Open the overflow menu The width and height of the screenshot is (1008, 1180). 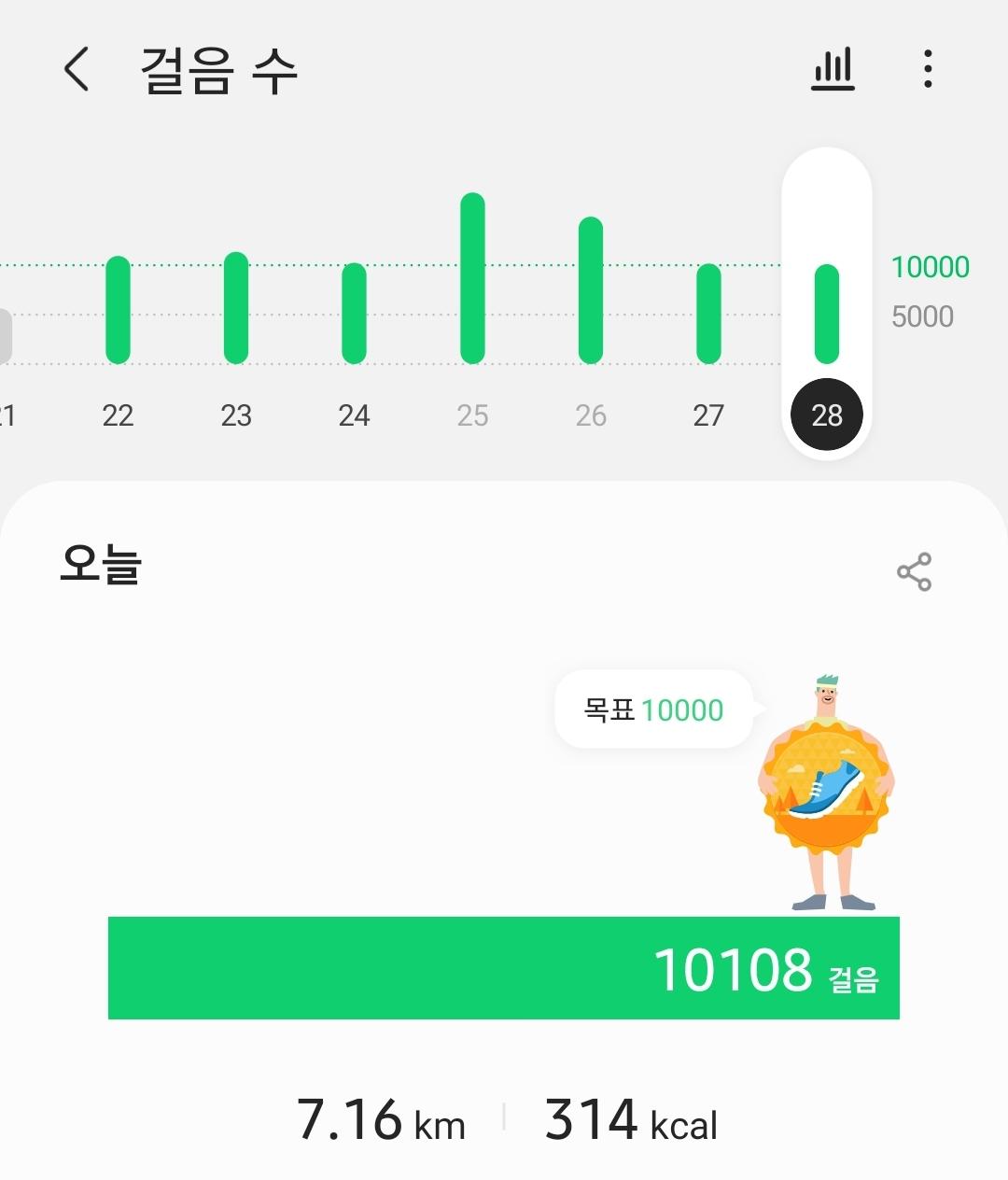point(927,69)
